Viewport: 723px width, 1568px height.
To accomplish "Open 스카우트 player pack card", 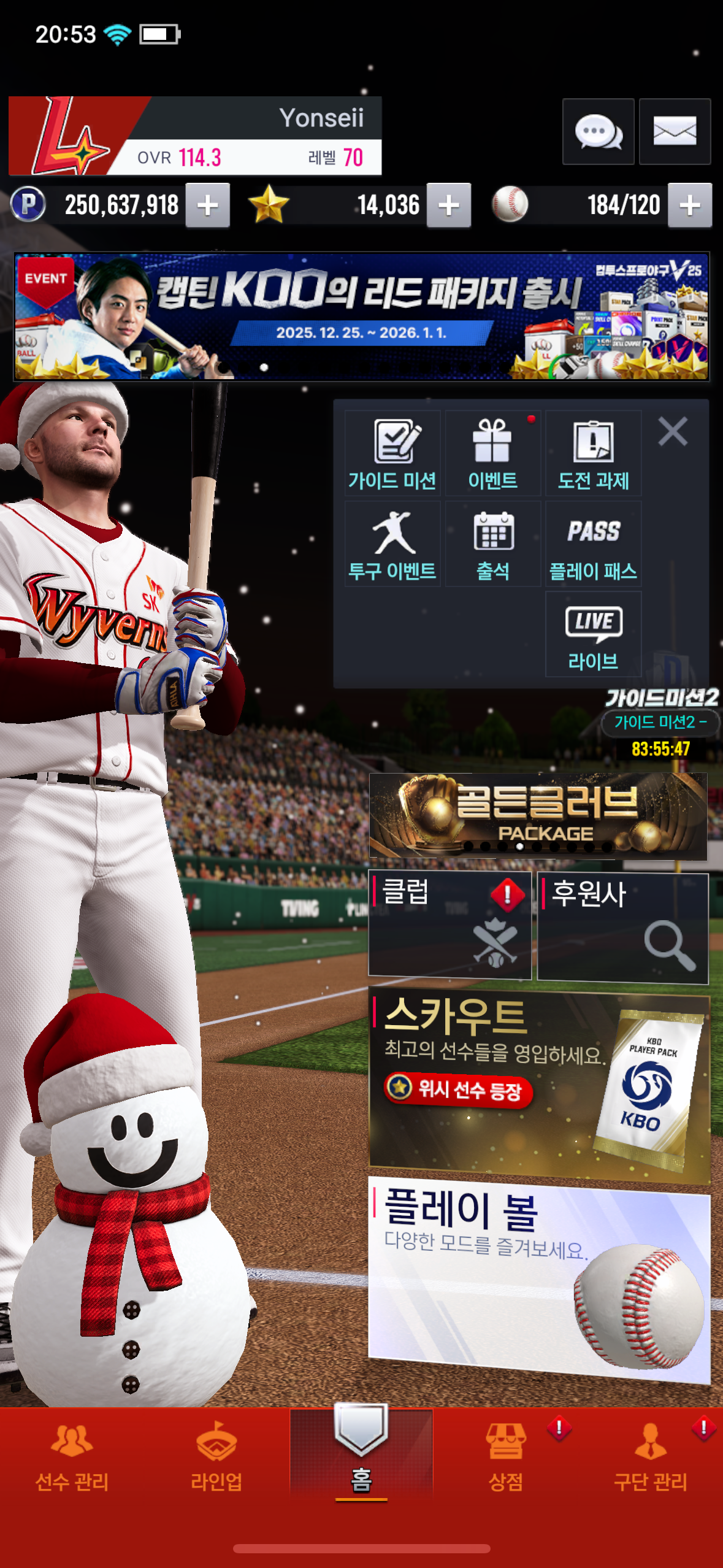I will (x=539, y=1087).
